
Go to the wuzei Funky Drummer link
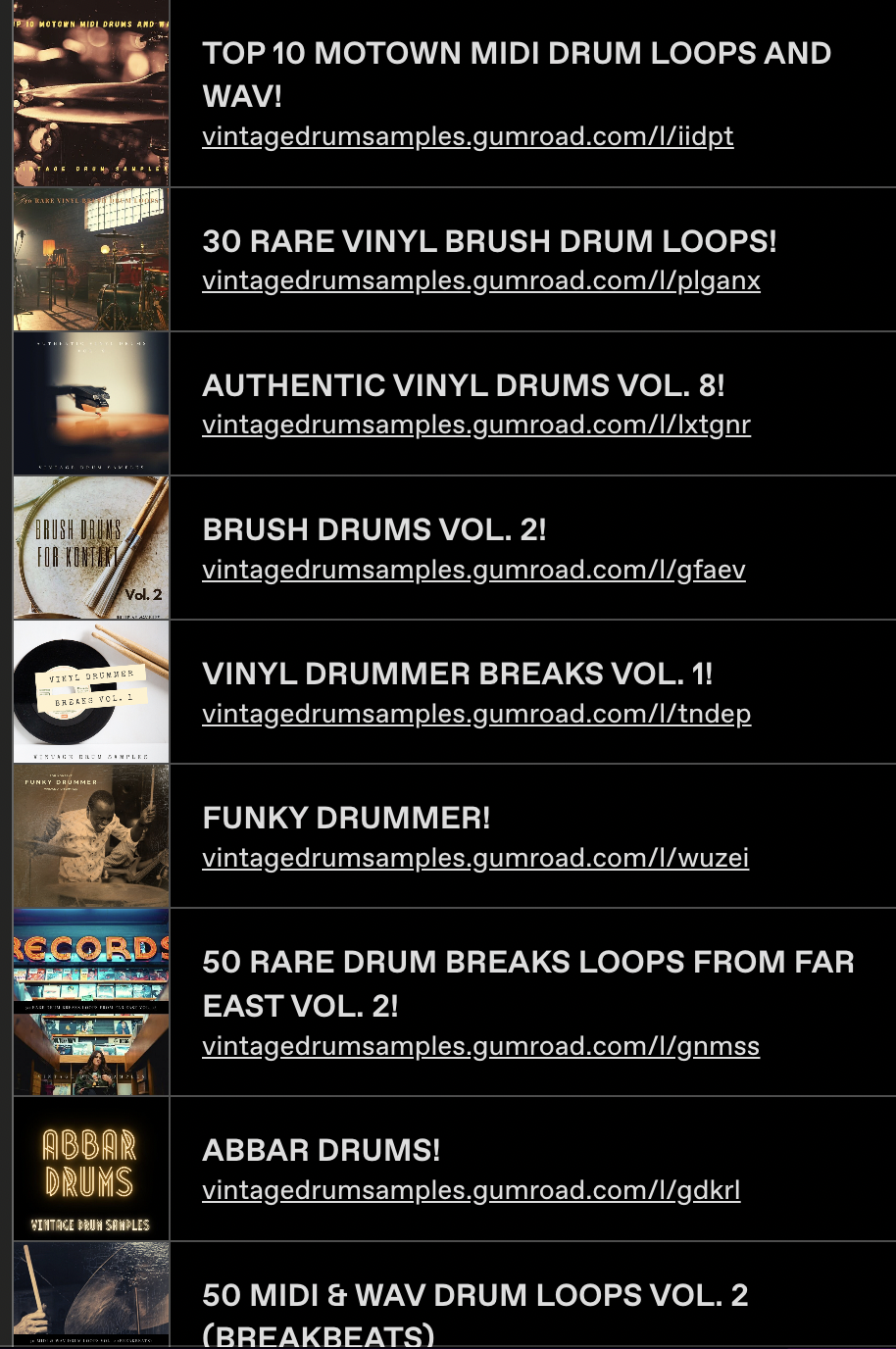click(475, 858)
